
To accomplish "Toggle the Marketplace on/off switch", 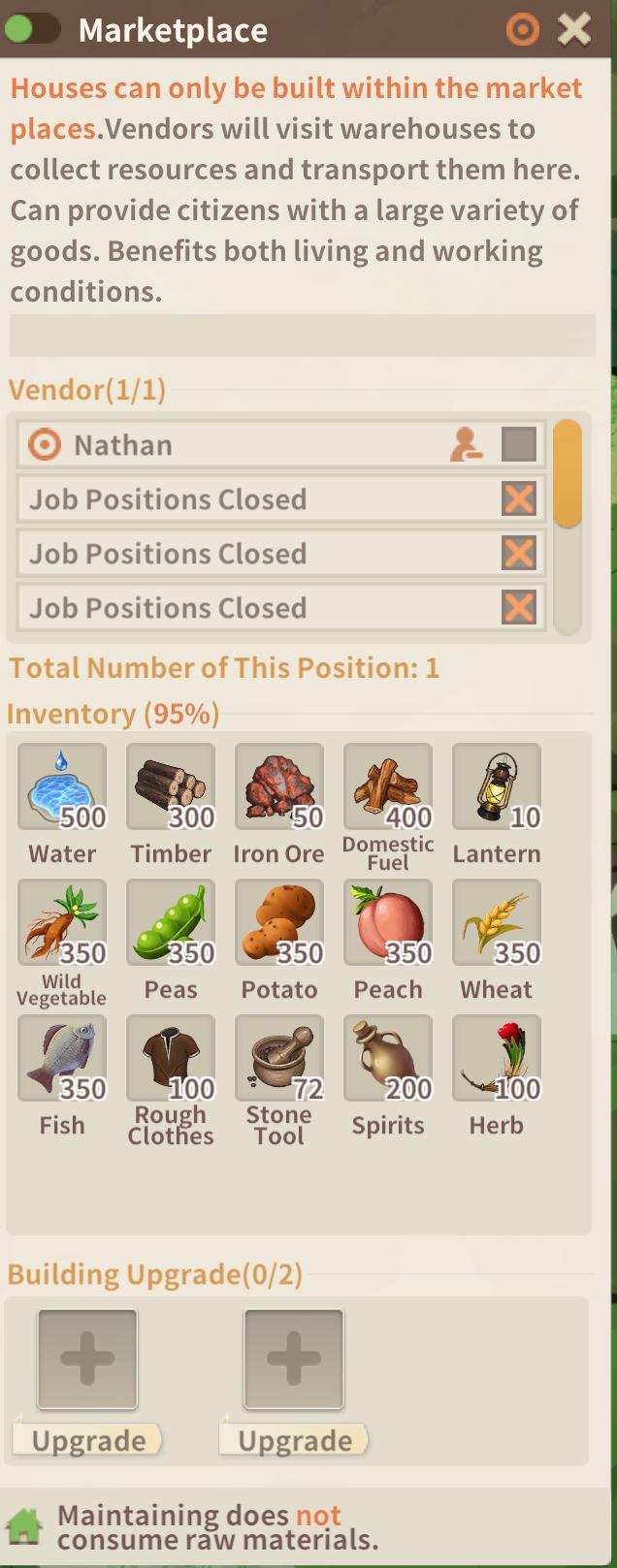I will [31, 29].
